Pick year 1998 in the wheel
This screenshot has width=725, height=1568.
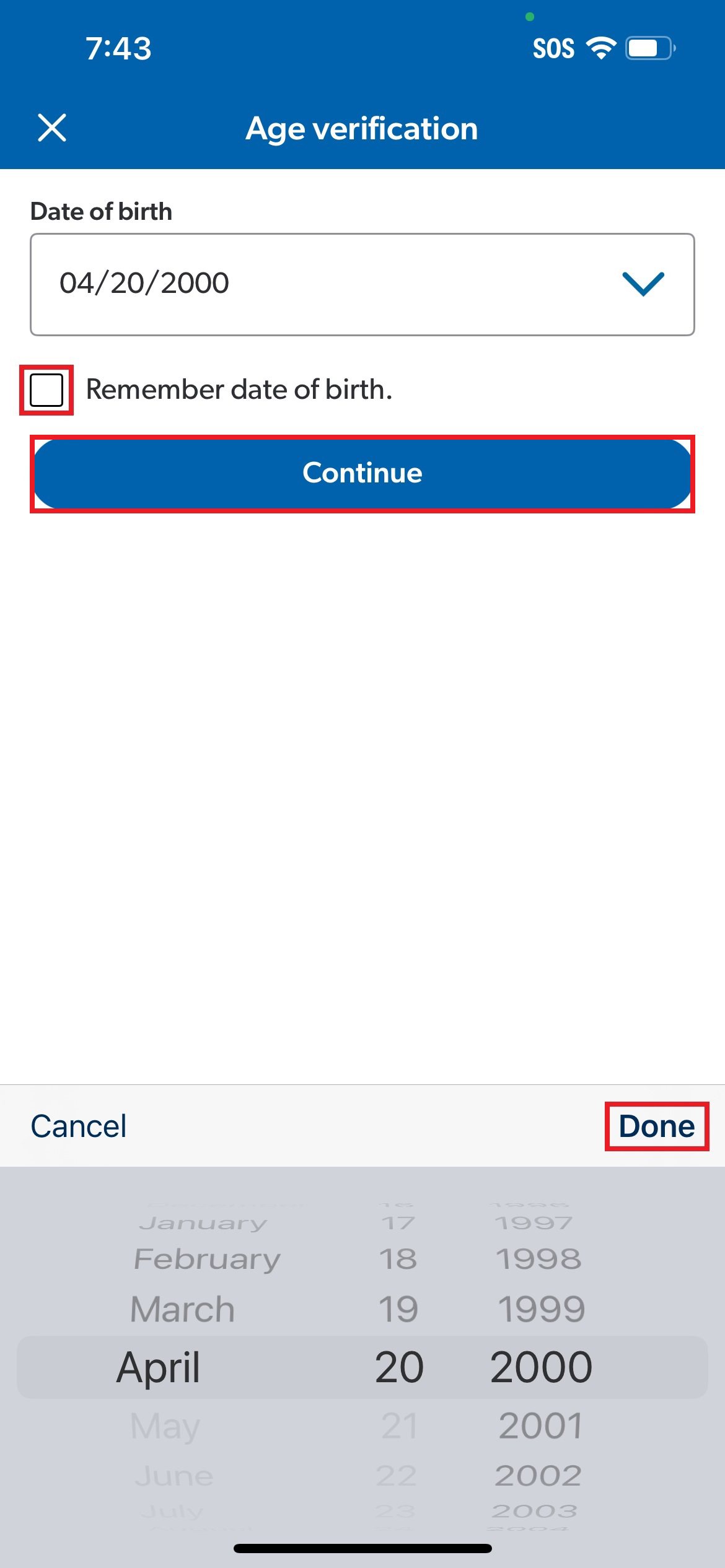point(539,1258)
